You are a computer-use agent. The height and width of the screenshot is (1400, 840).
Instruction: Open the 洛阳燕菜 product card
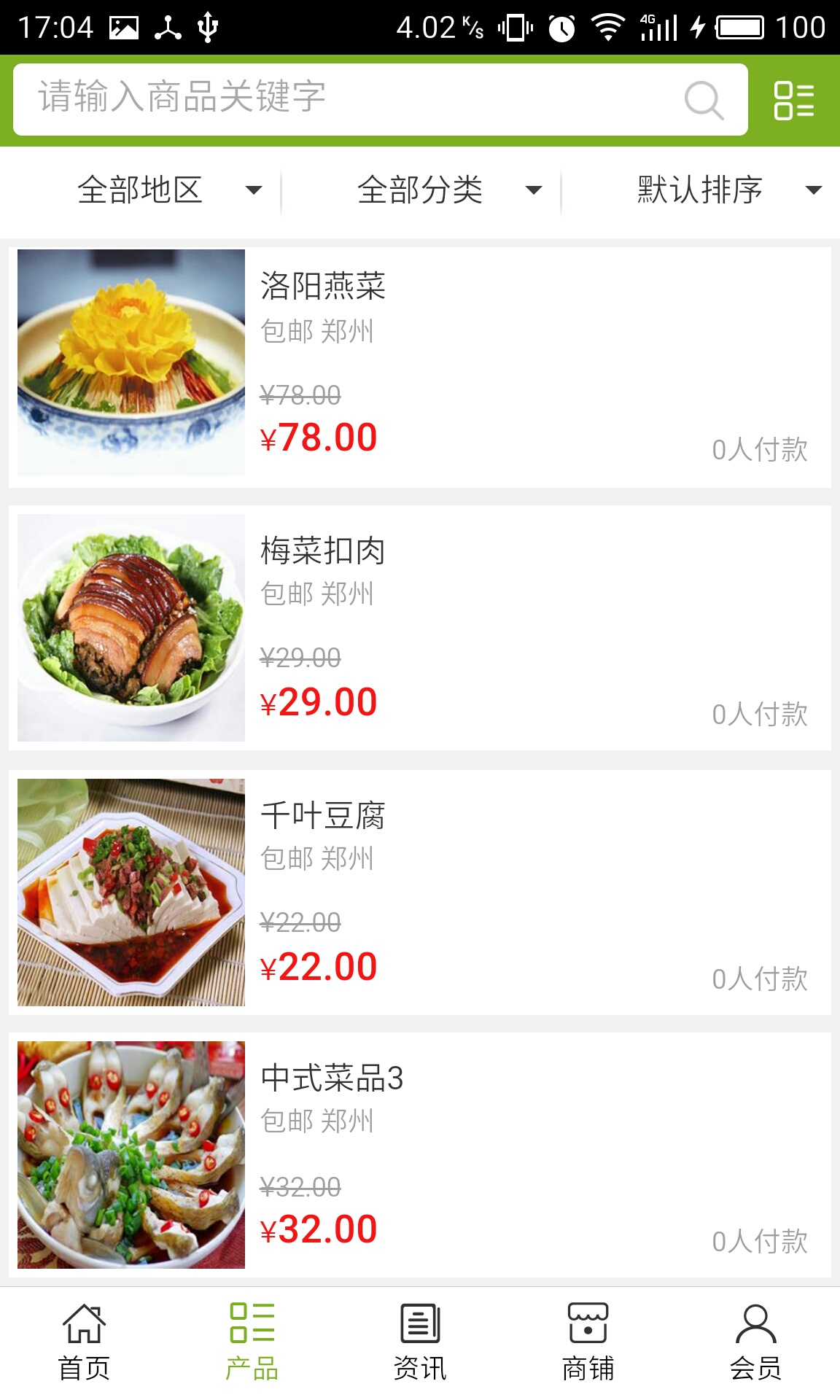[x=420, y=367]
